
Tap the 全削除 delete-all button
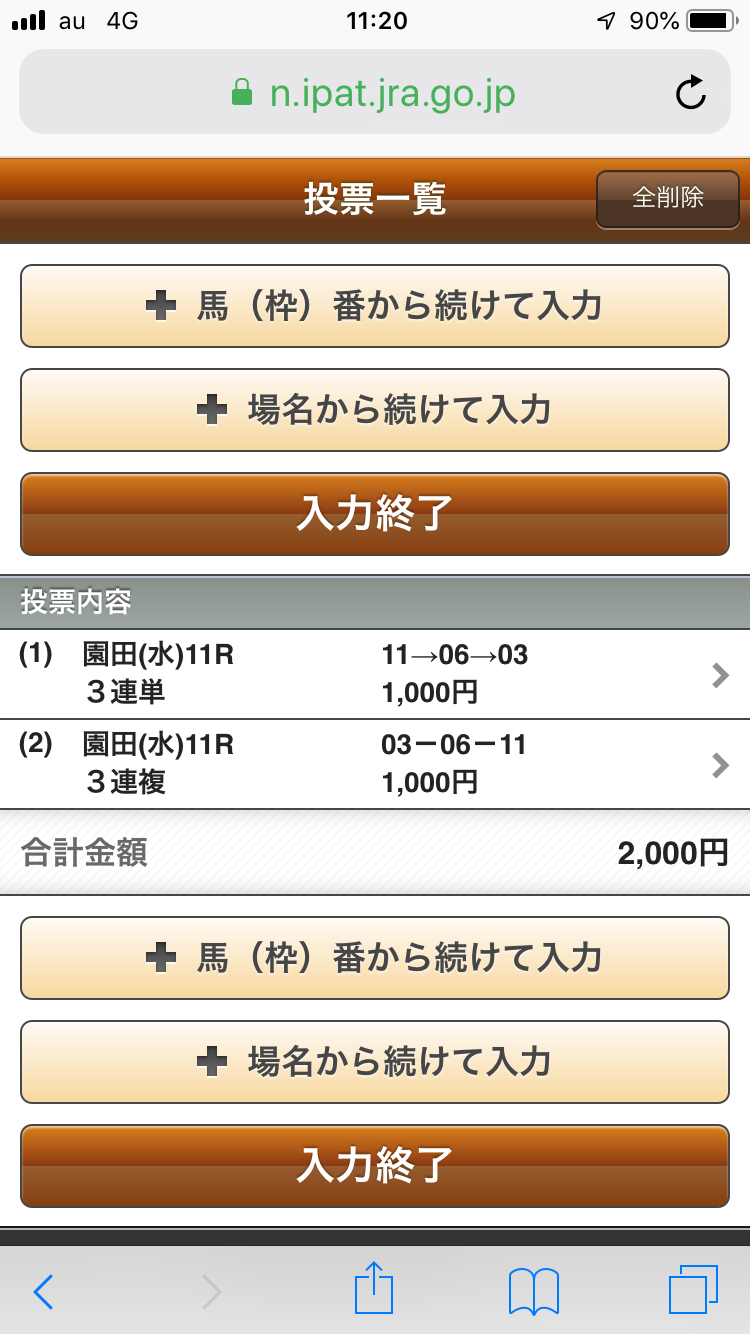[667, 199]
